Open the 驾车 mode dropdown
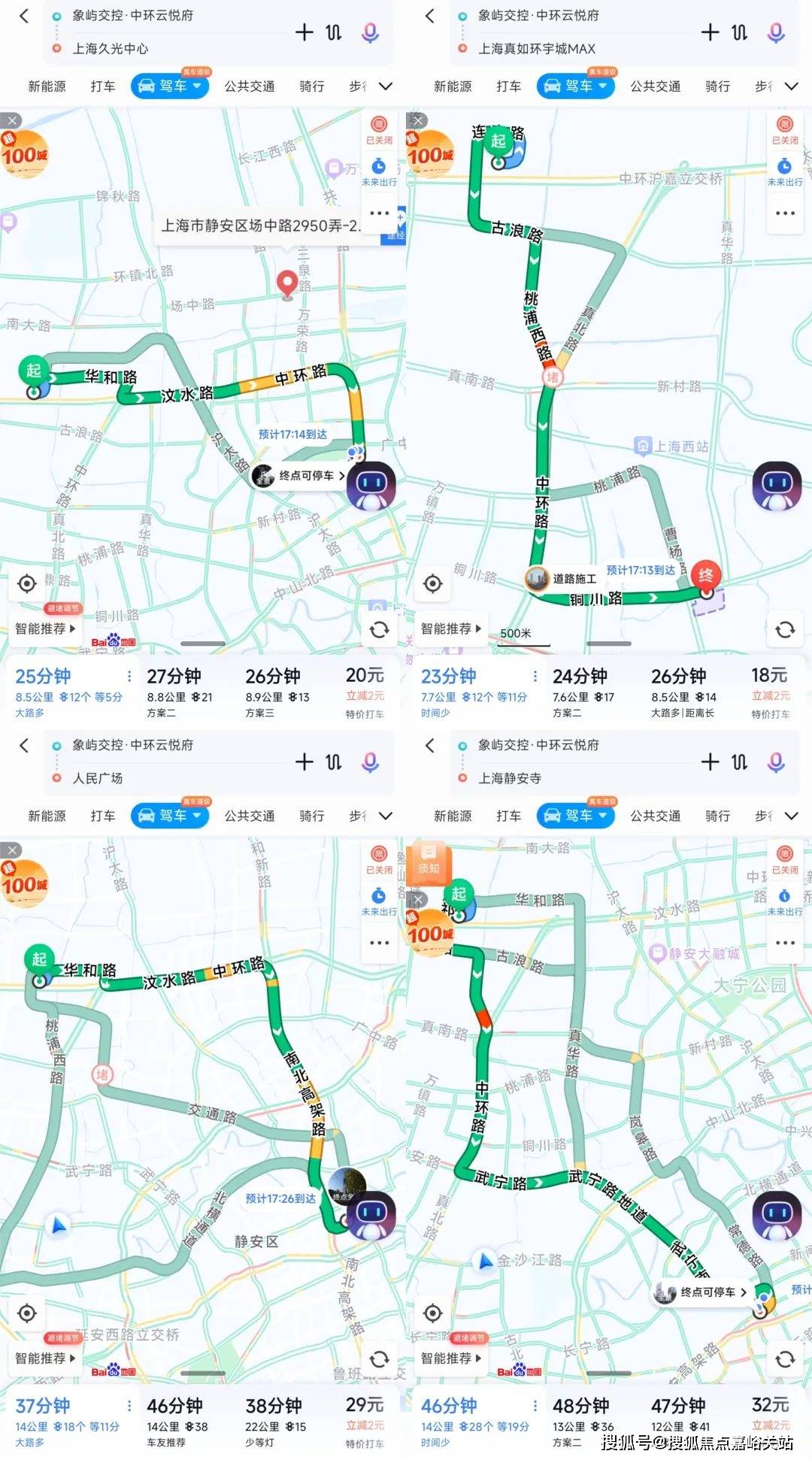 pos(169,86)
